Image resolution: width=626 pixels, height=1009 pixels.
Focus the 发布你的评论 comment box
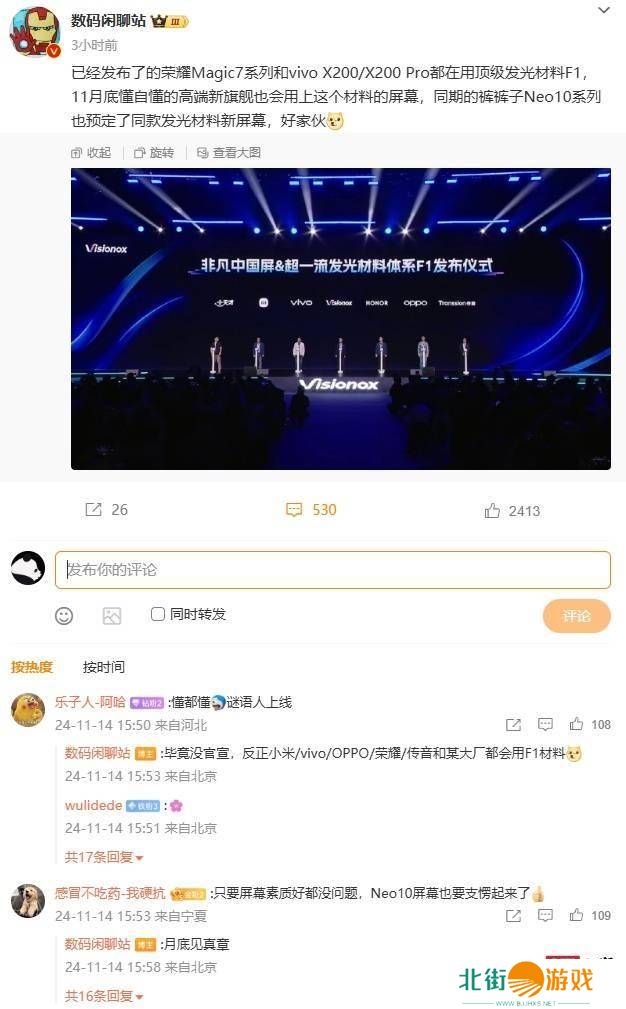[332, 570]
